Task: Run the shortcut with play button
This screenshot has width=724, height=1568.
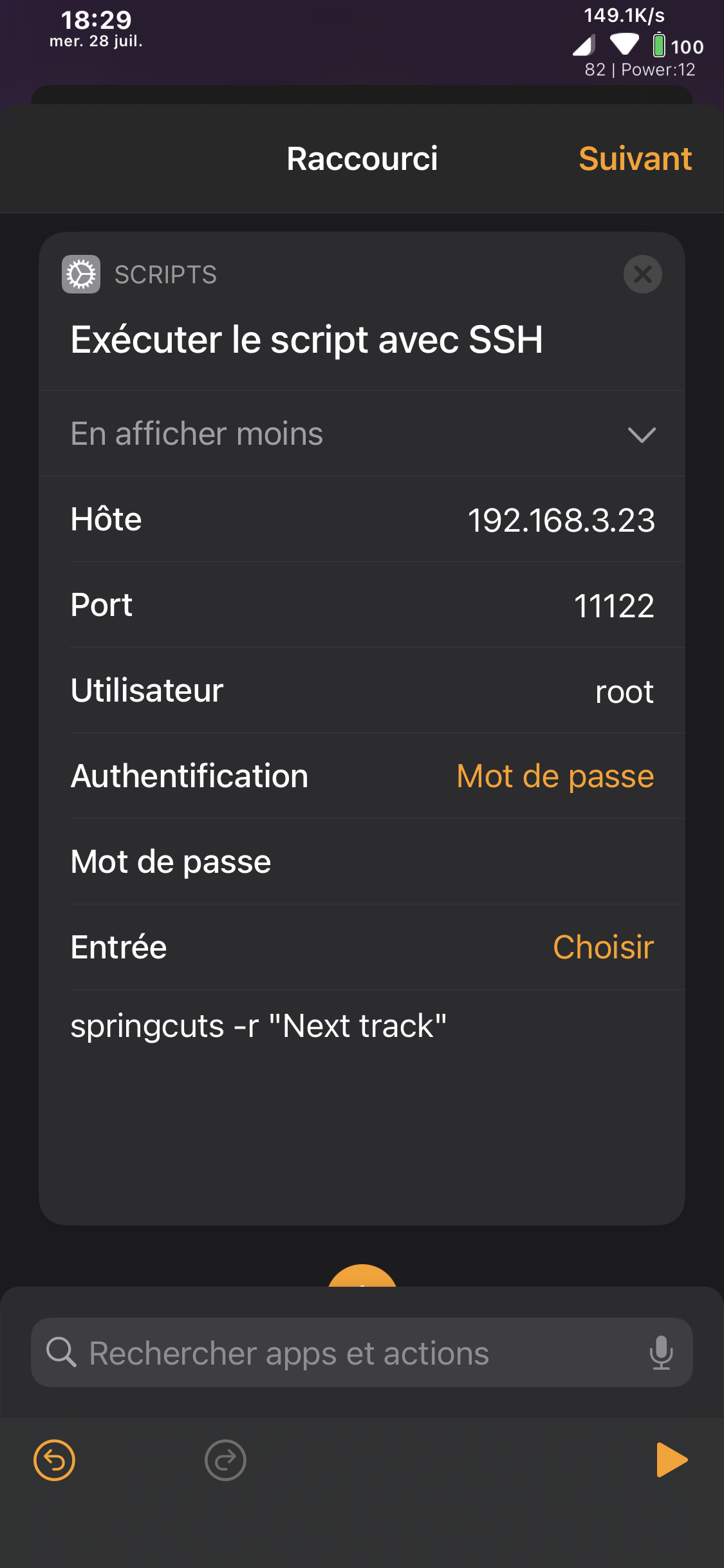Action: 672,1459
